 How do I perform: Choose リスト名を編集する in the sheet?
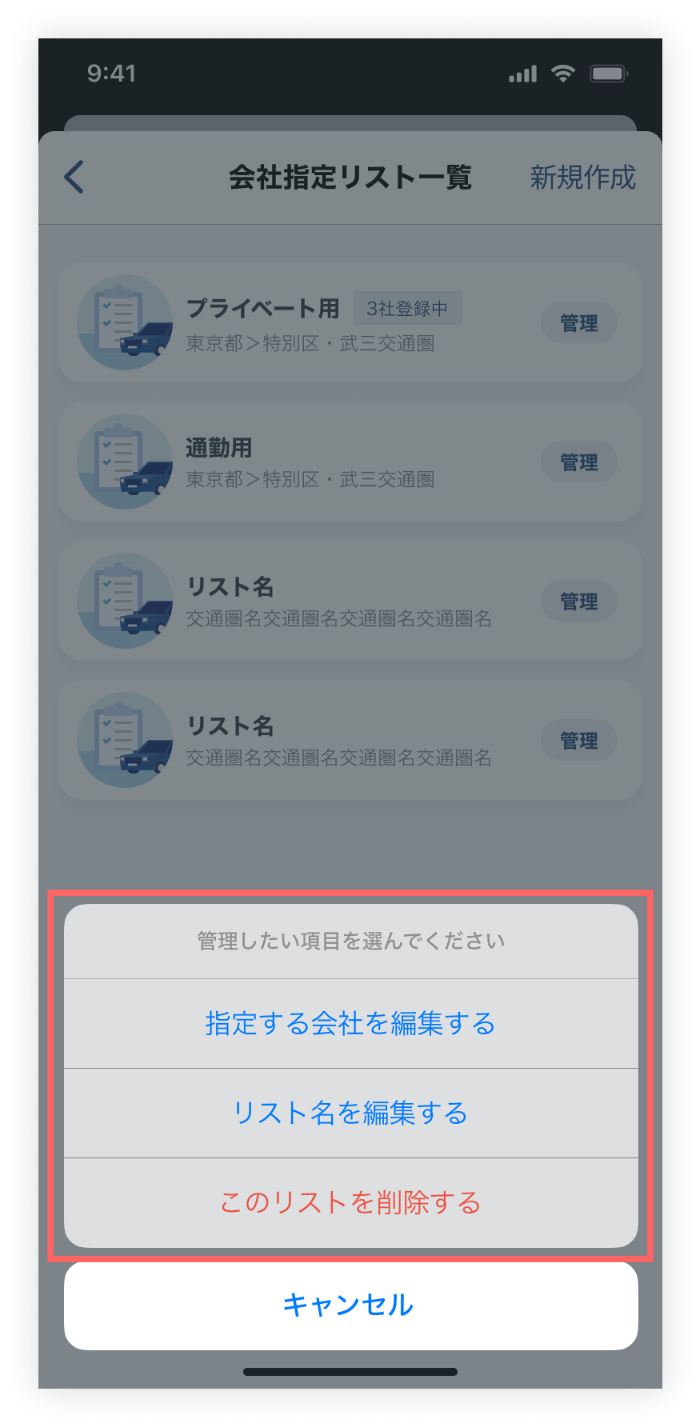(350, 1113)
